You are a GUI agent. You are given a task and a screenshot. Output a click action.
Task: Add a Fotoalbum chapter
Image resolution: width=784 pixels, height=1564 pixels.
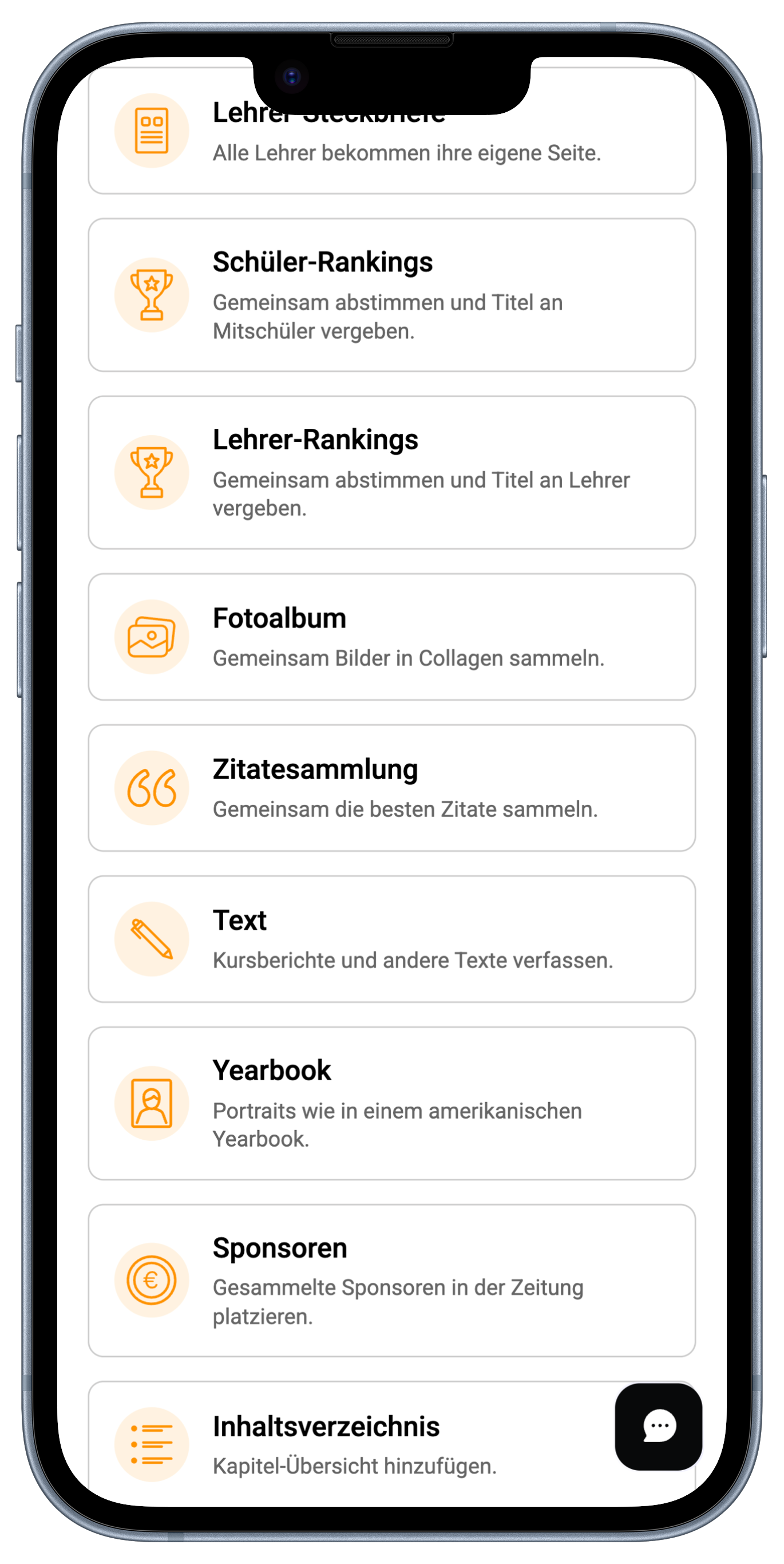[391, 637]
